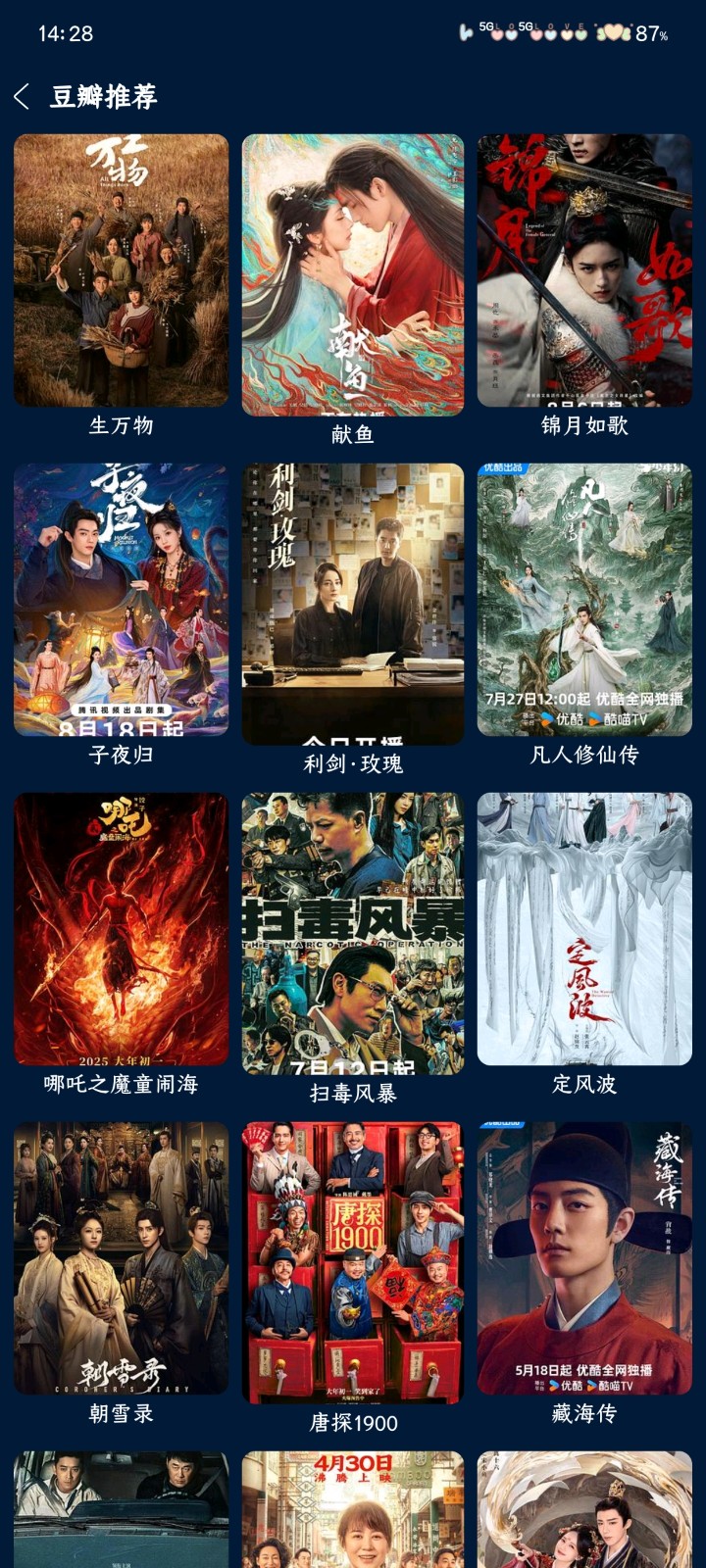View the 定风波 drama
This screenshot has width=706, height=1568.
tap(584, 931)
